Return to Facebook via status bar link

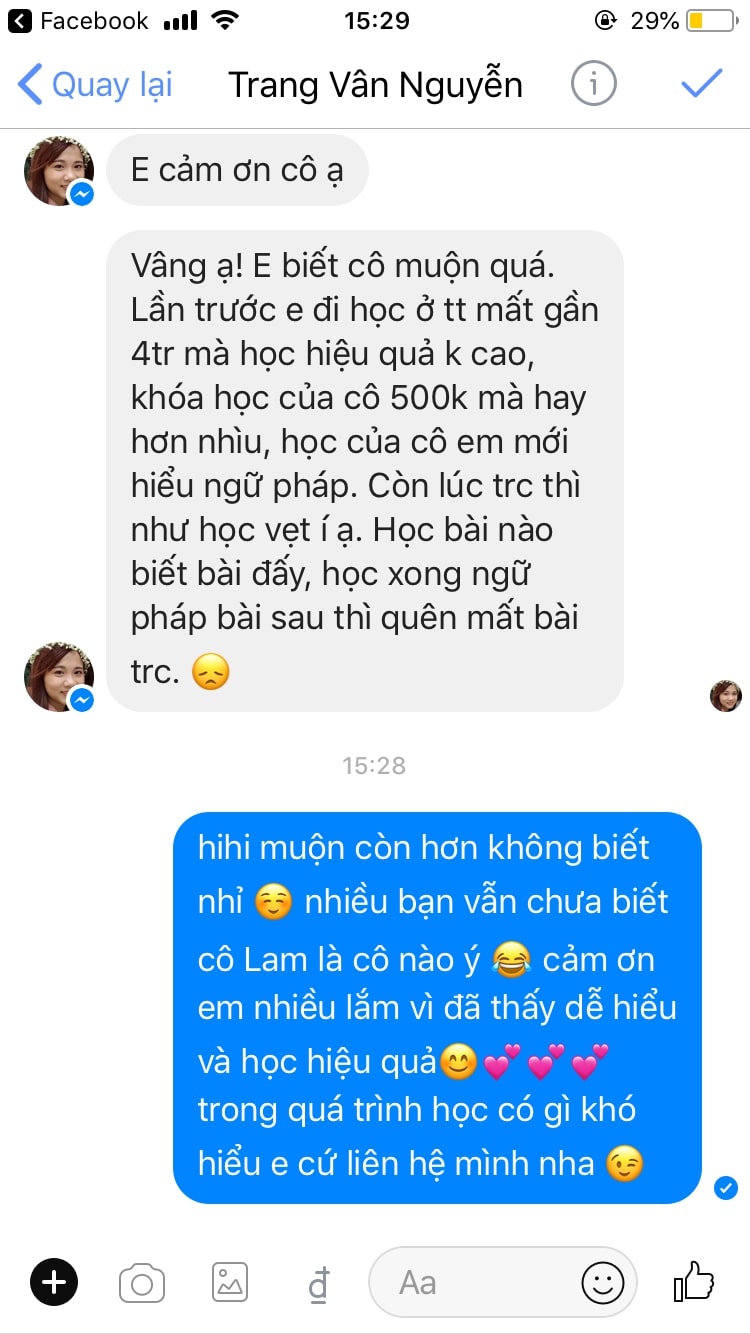(78, 21)
